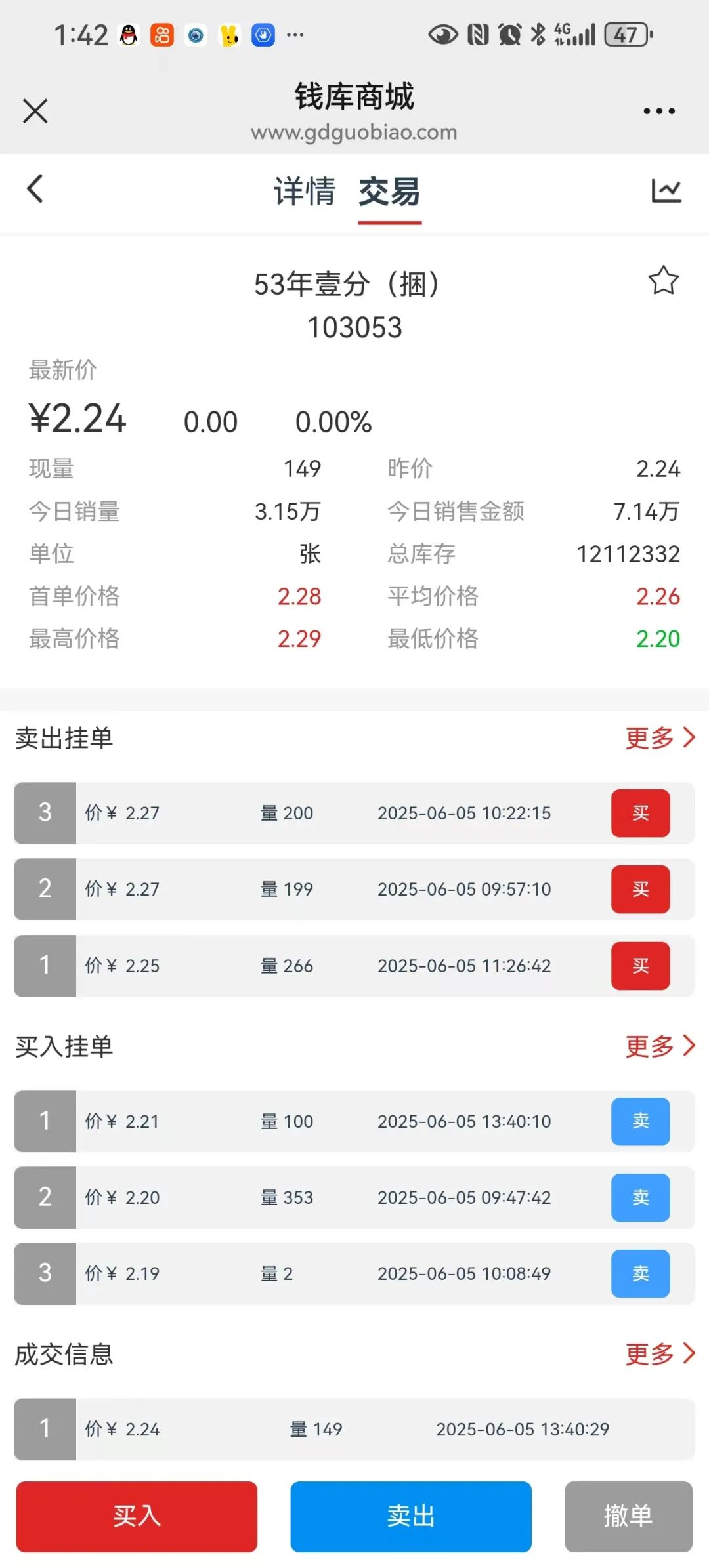
Task: Go back with the left arrow
Action: 35,189
